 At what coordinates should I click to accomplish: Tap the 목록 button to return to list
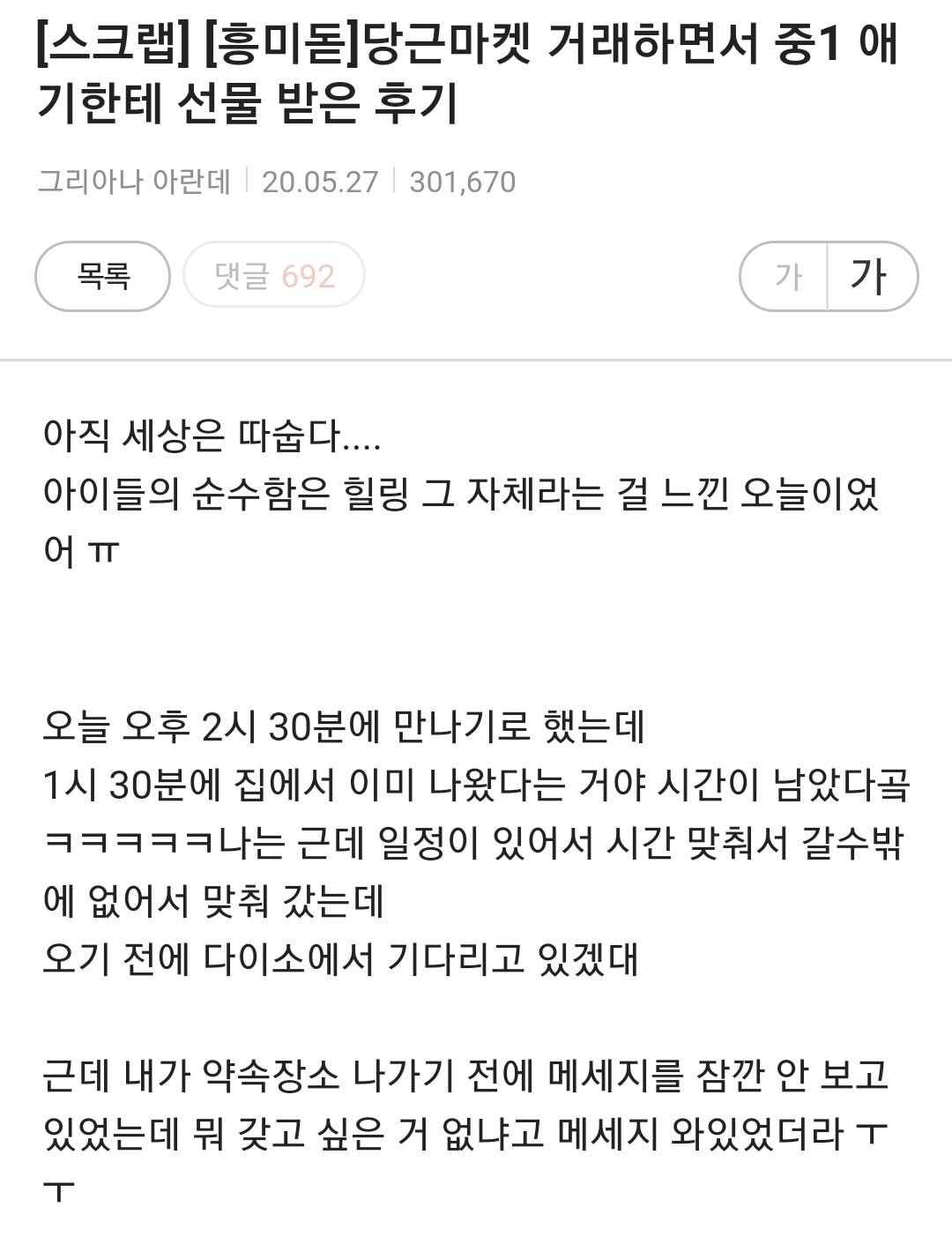click(102, 277)
